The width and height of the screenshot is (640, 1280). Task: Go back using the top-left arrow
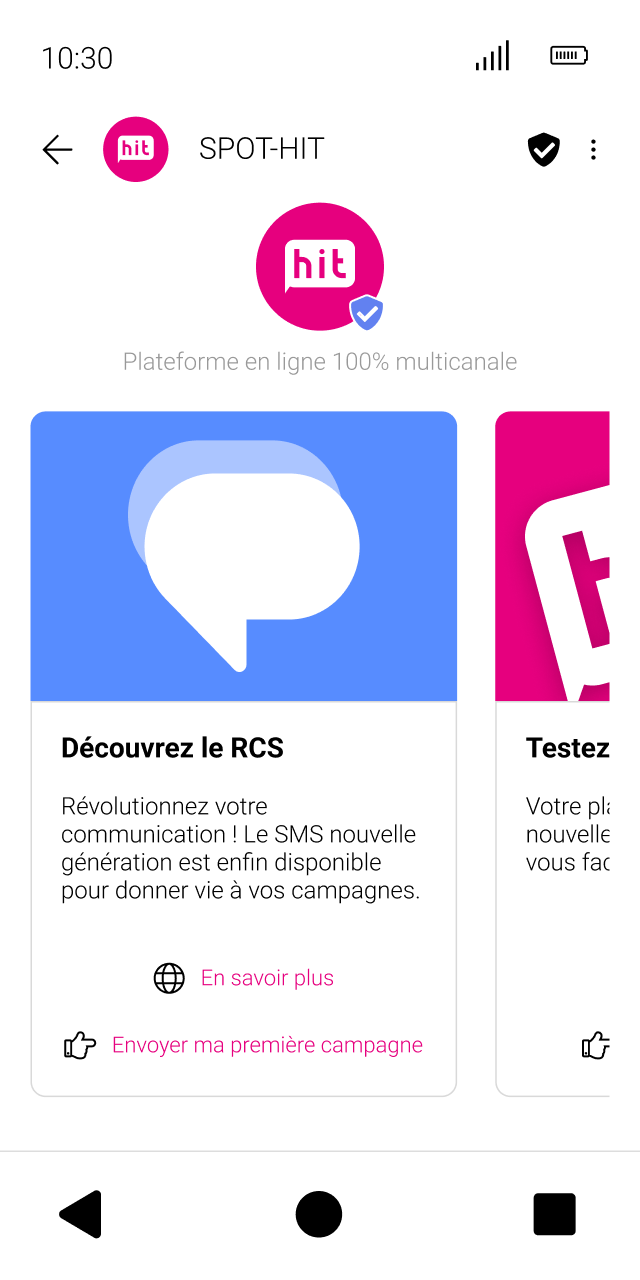pyautogui.click(x=58, y=150)
